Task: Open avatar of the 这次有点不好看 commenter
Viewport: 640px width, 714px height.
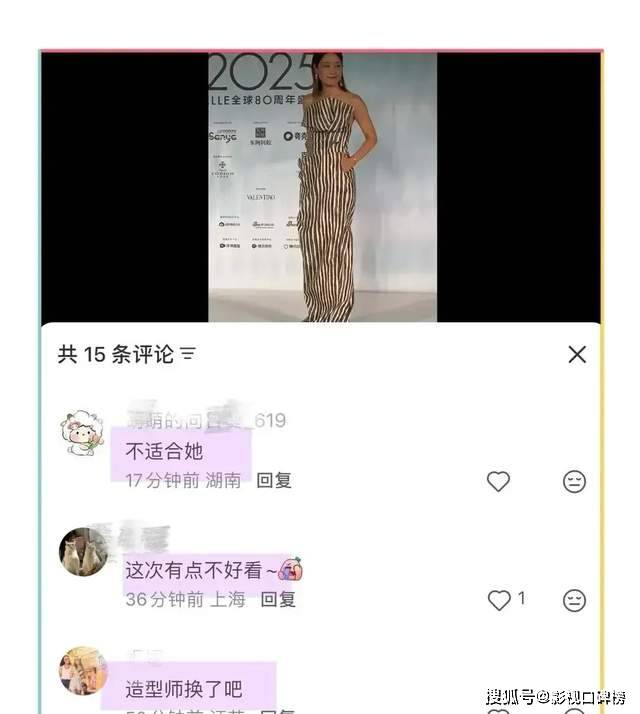Action: pyautogui.click(x=83, y=552)
